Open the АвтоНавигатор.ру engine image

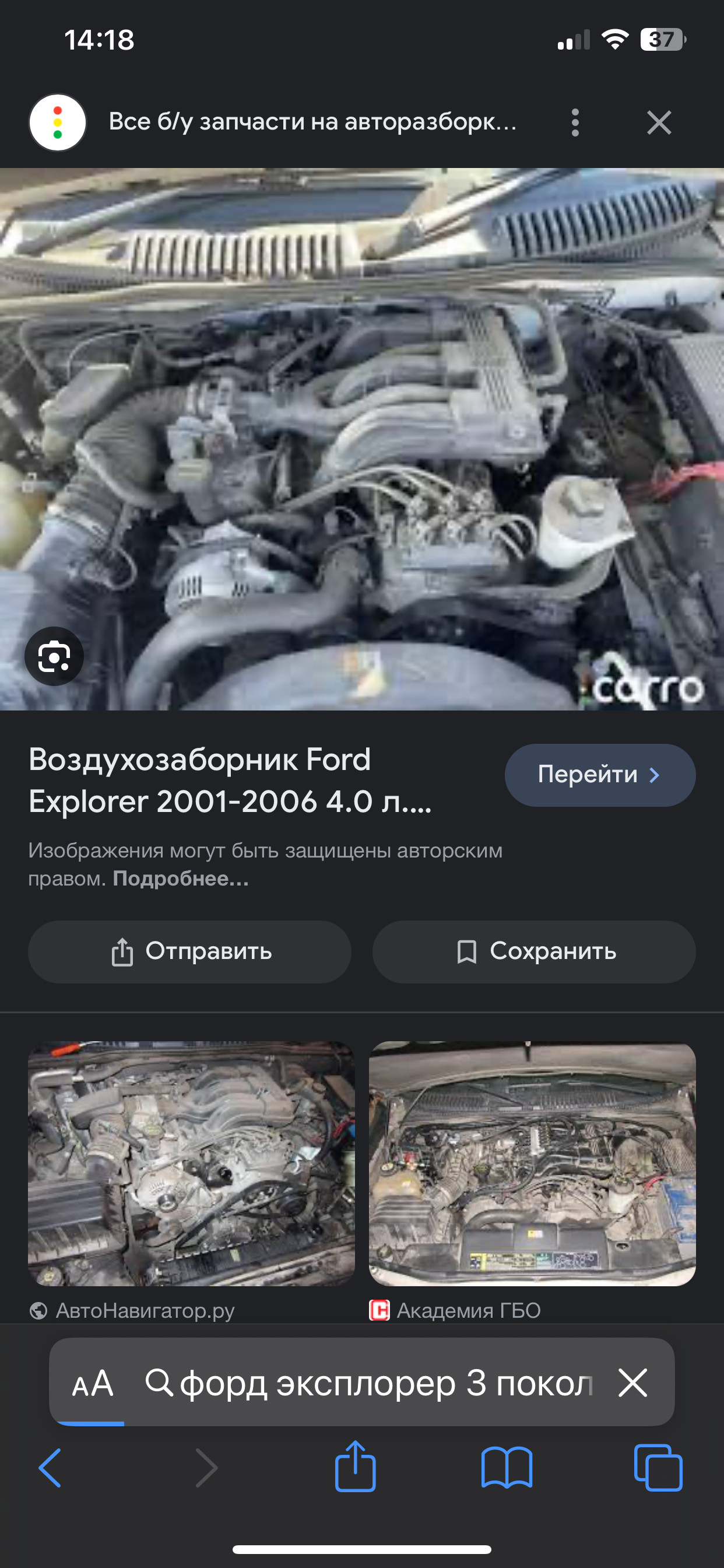point(191,1163)
